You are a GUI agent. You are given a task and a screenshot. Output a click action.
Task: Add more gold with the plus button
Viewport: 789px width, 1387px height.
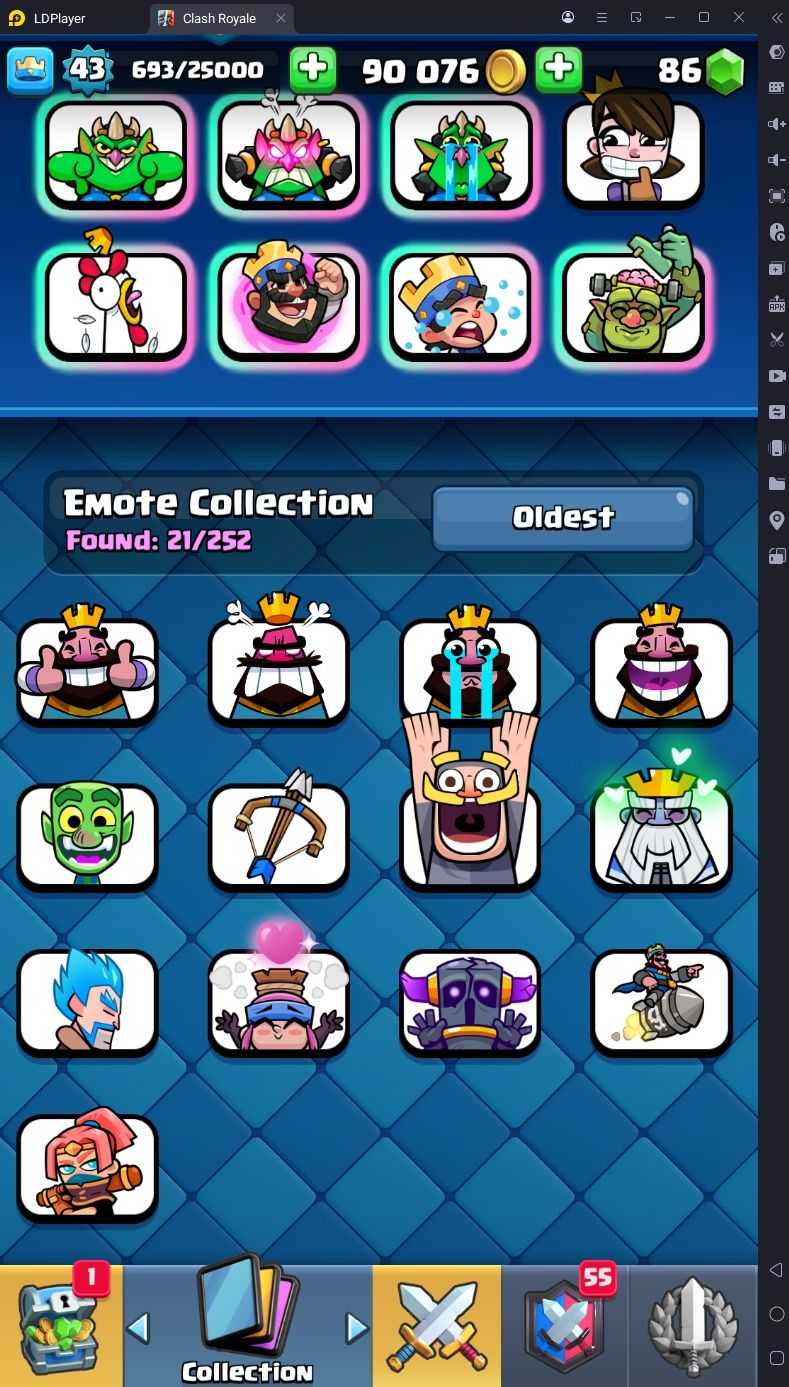coord(313,69)
